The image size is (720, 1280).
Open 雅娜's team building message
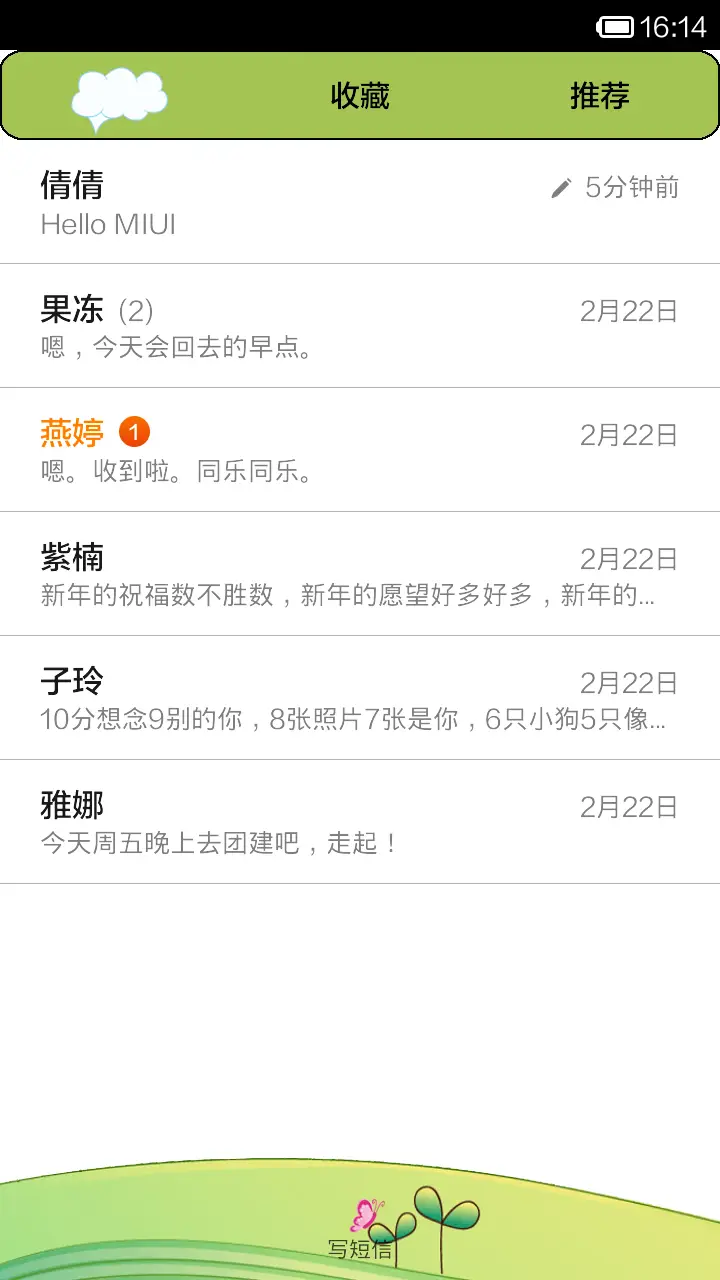360,820
